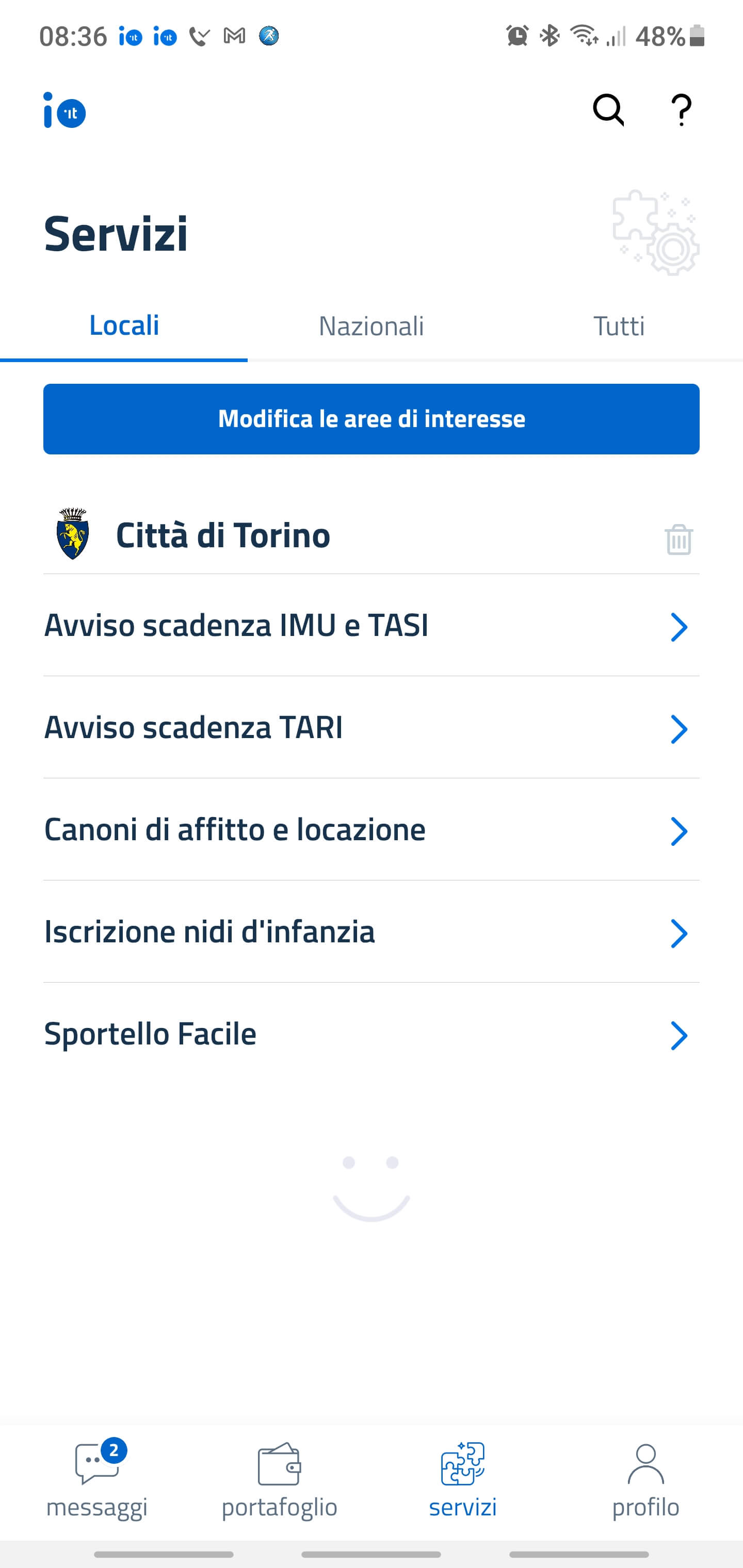Go to the messaggi tab
This screenshot has height=1568, width=743.
click(97, 1480)
